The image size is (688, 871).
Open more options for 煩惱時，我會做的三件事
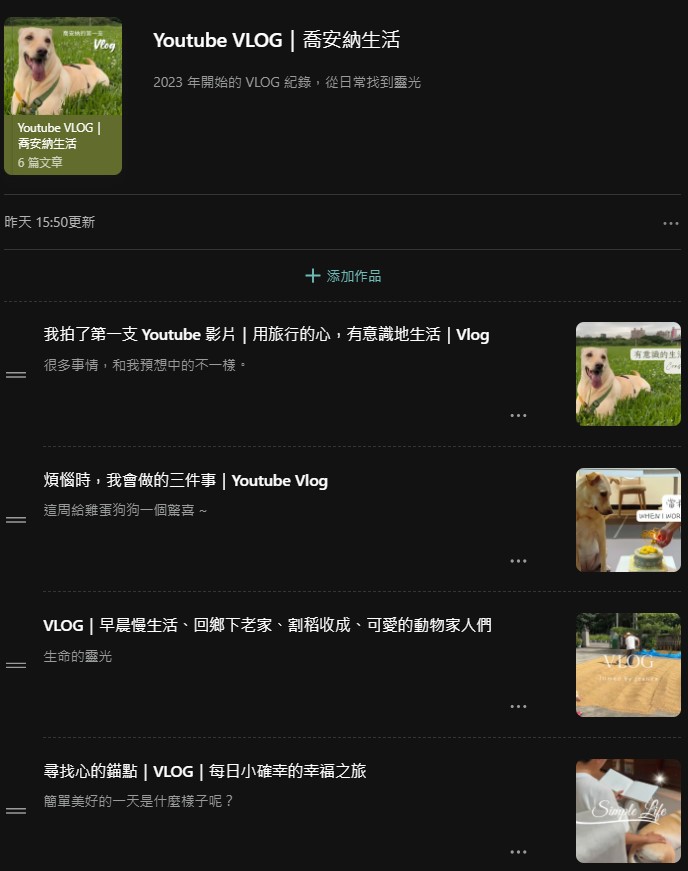[x=518, y=561]
